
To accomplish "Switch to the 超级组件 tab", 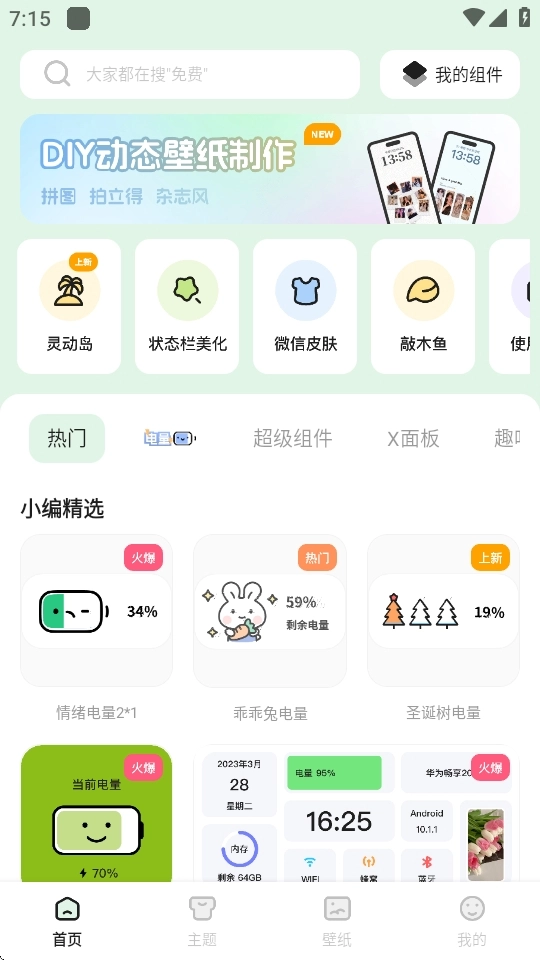I will (293, 438).
